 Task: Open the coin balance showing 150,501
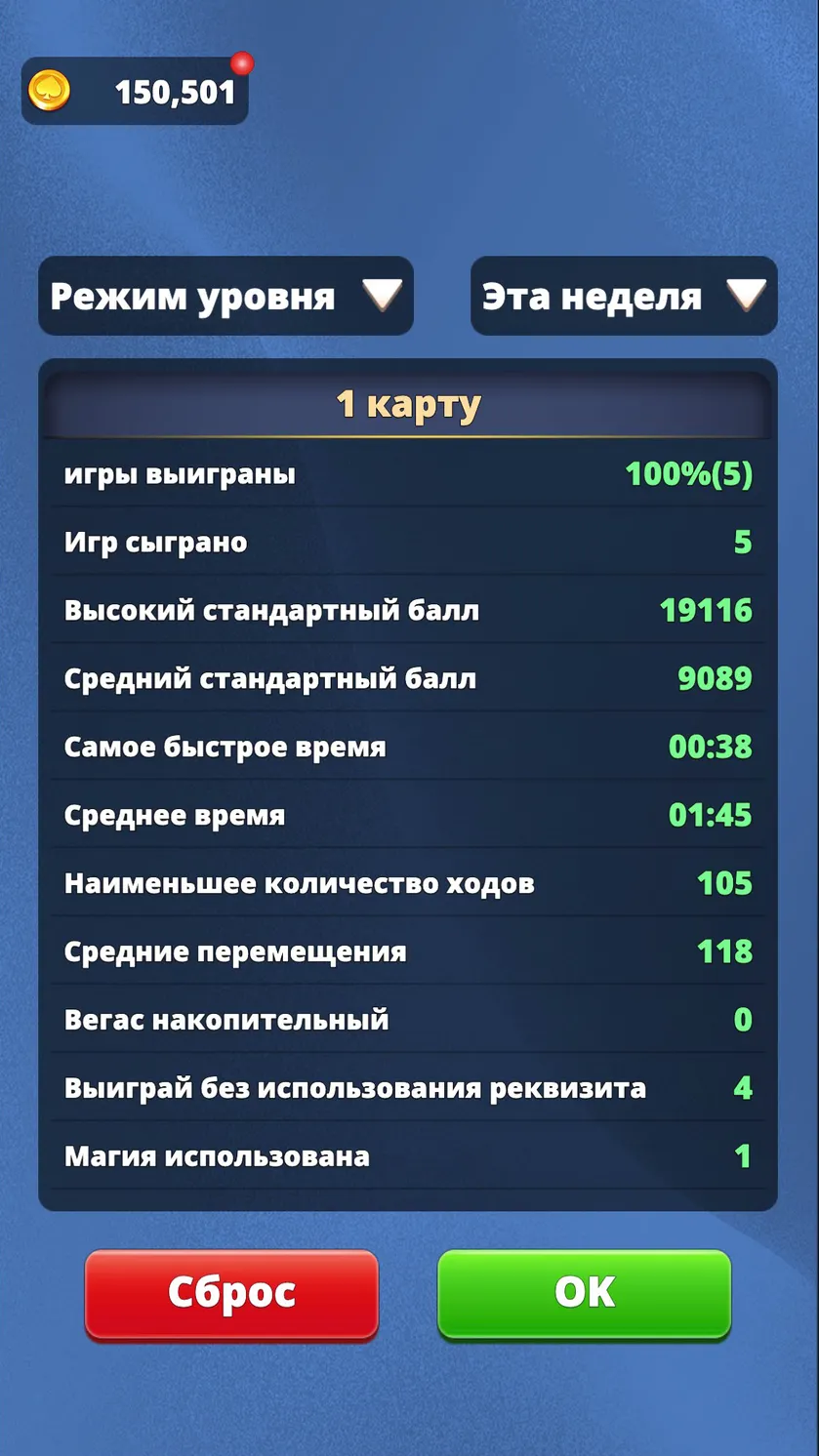pos(135,91)
